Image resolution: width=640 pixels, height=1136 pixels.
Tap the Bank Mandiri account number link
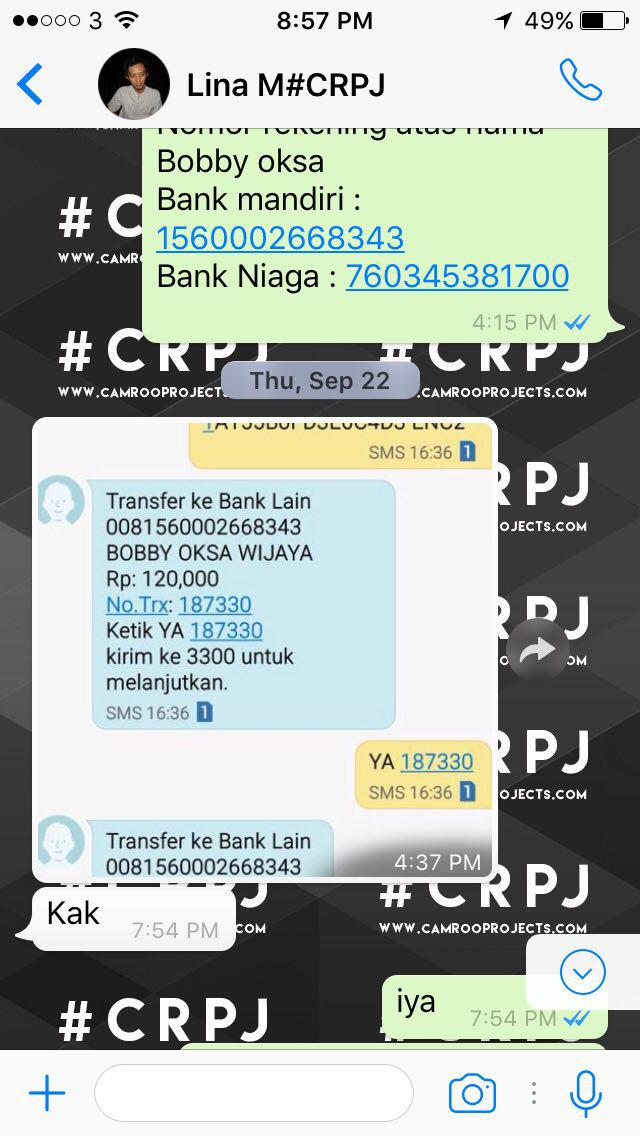pyautogui.click(x=280, y=238)
